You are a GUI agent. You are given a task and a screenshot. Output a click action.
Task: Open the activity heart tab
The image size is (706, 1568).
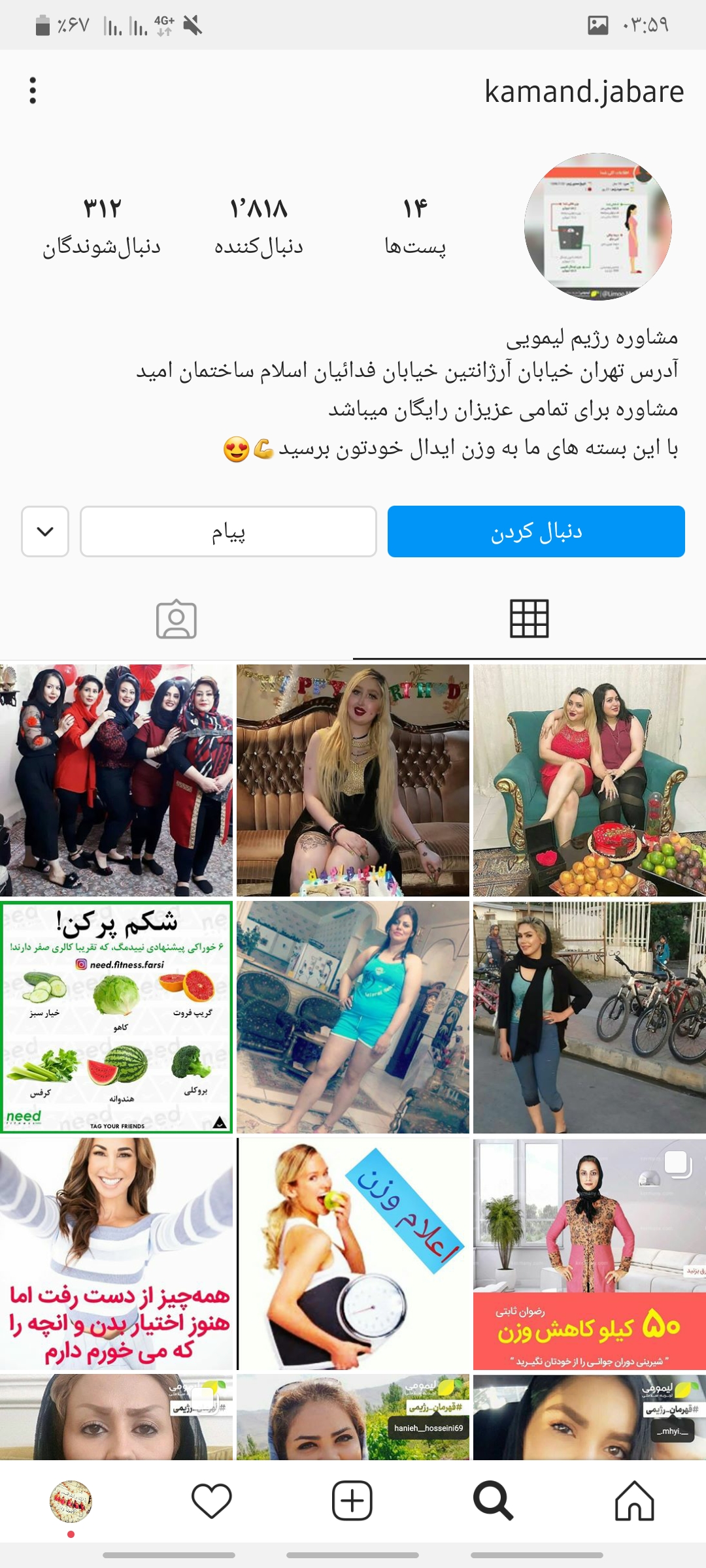pos(211,1501)
